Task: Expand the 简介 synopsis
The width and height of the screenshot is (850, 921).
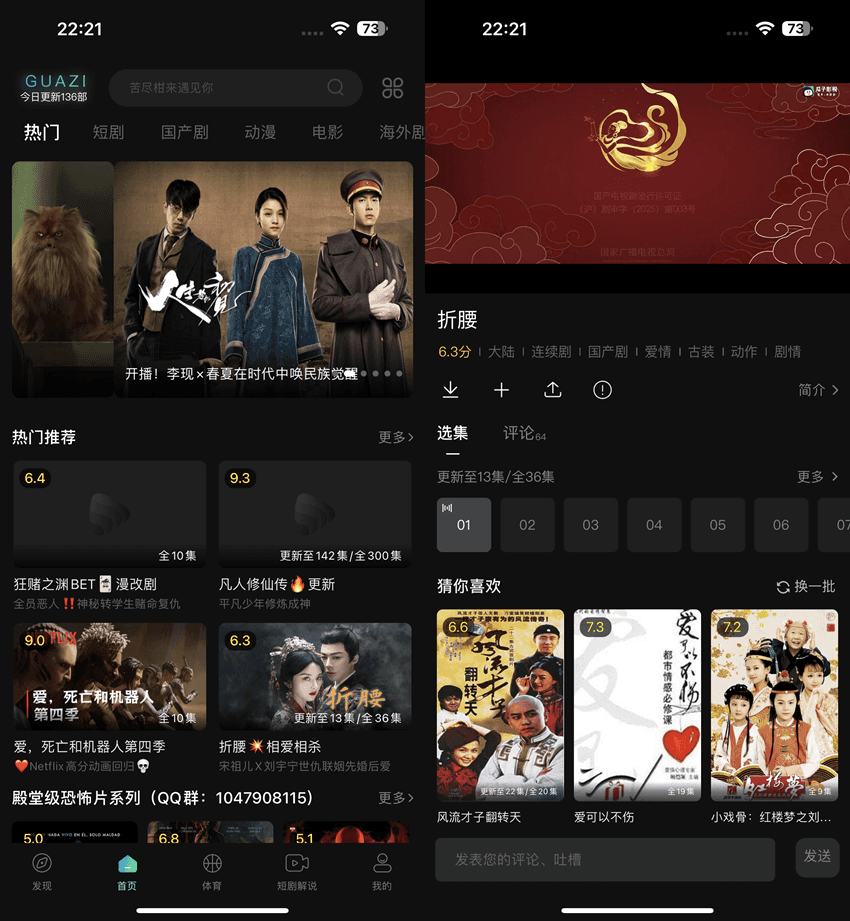Action: click(818, 390)
